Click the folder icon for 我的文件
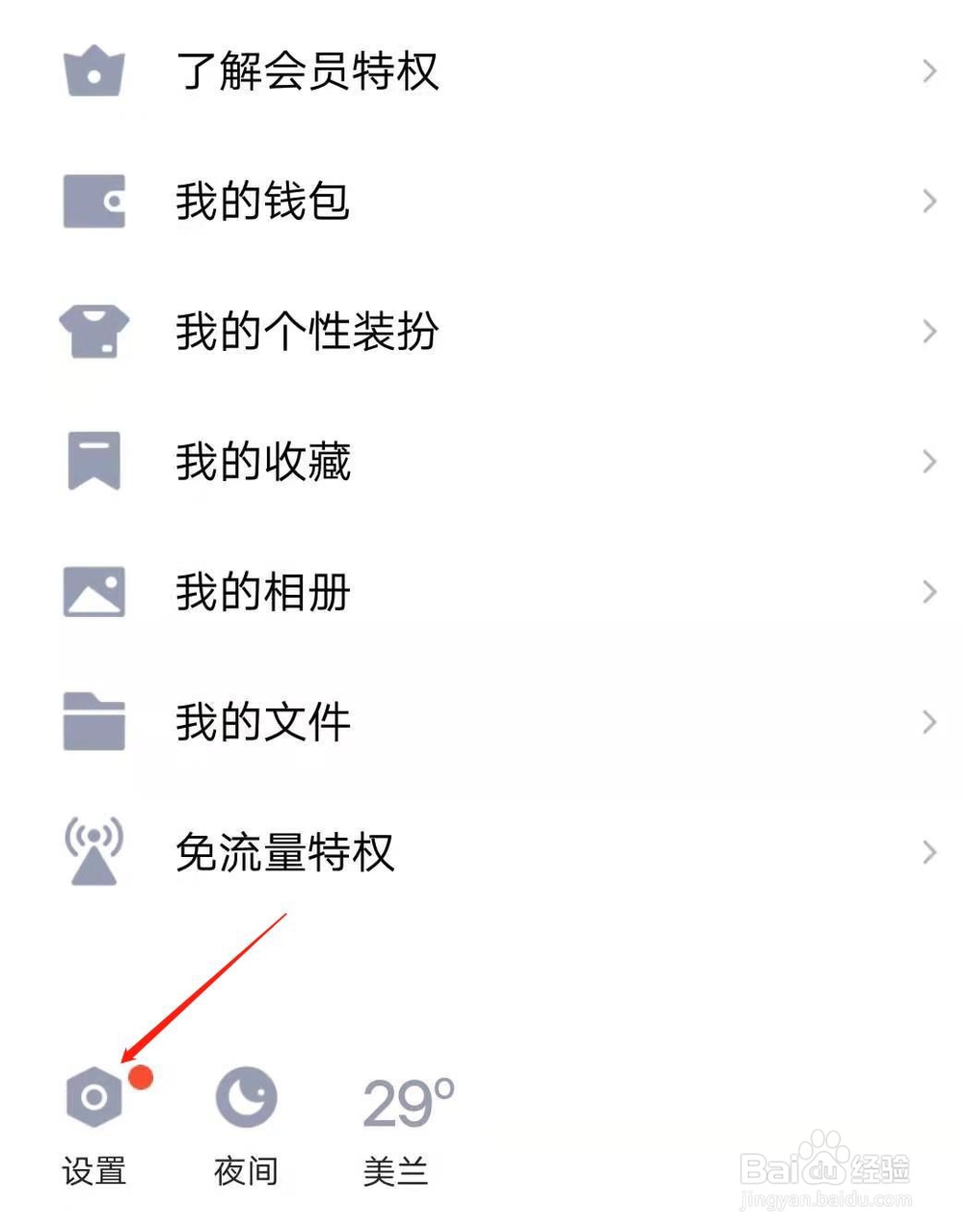The width and height of the screenshot is (964, 1232). coord(94,721)
